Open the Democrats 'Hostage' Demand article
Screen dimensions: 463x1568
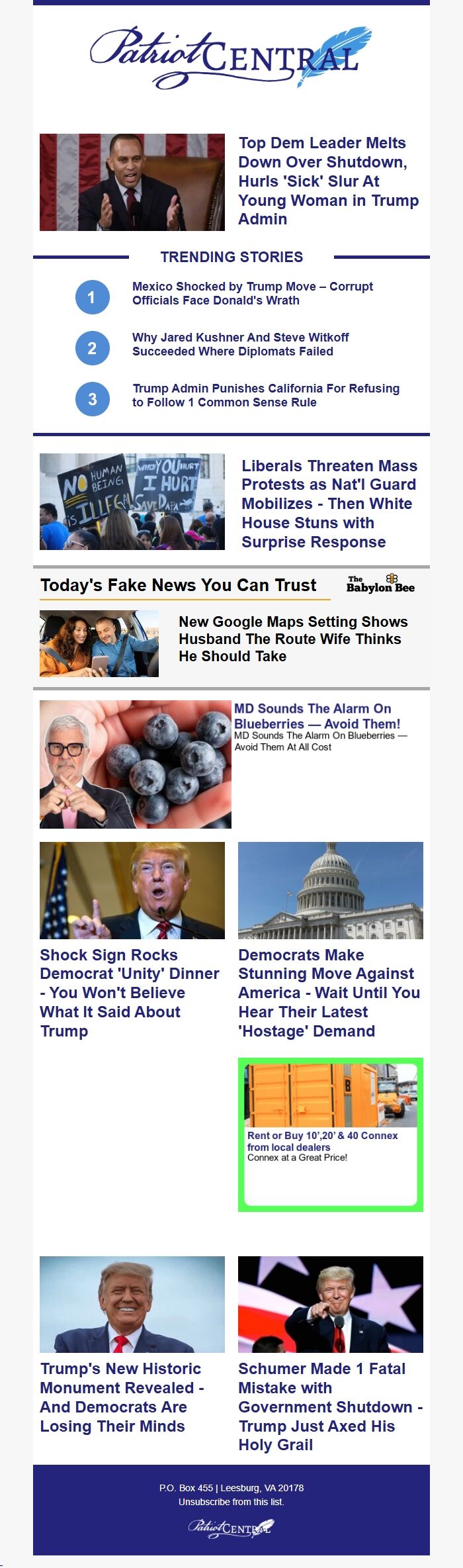329,993
